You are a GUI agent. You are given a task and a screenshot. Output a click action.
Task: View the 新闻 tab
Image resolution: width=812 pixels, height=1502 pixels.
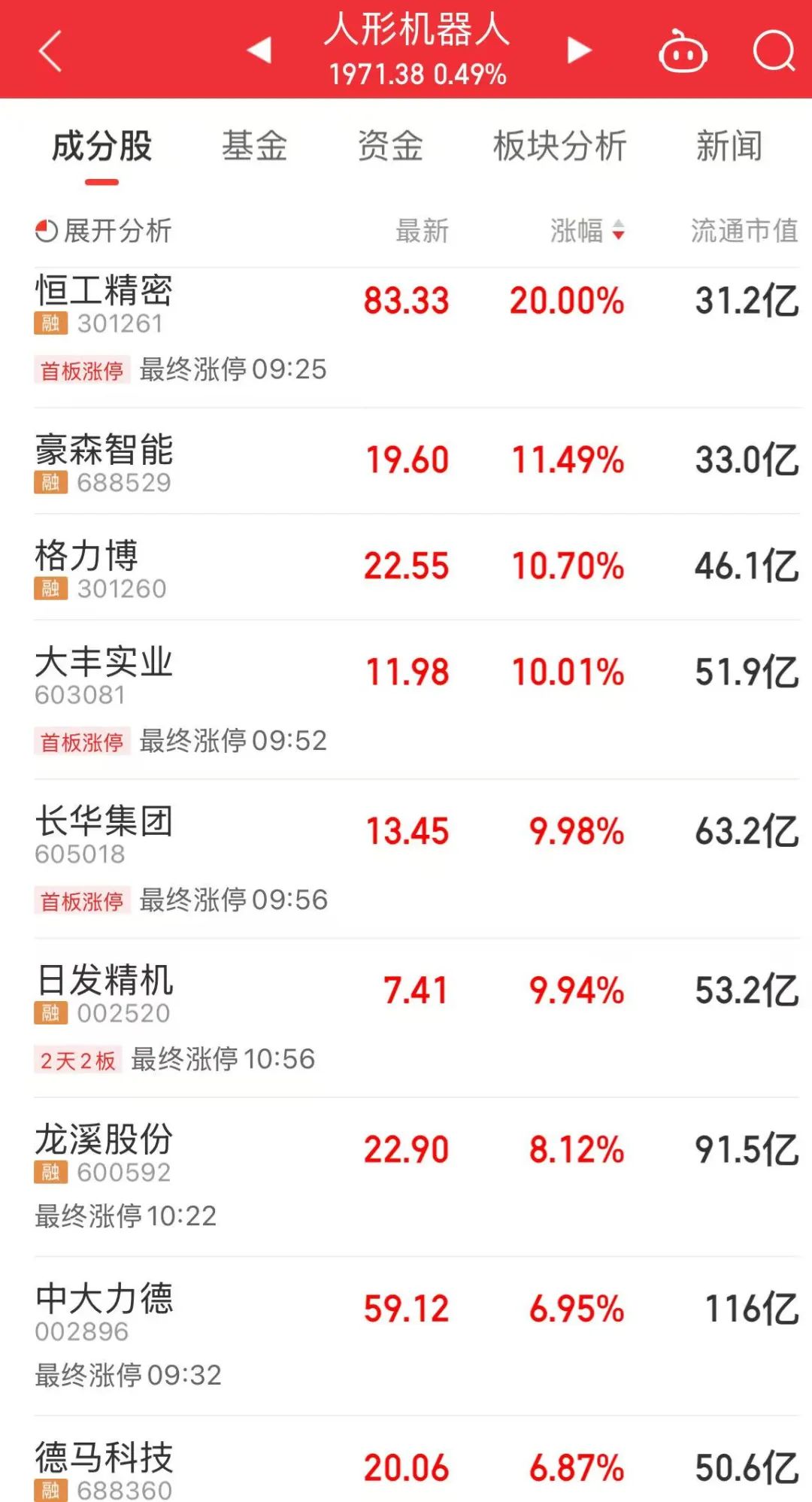coord(729,147)
